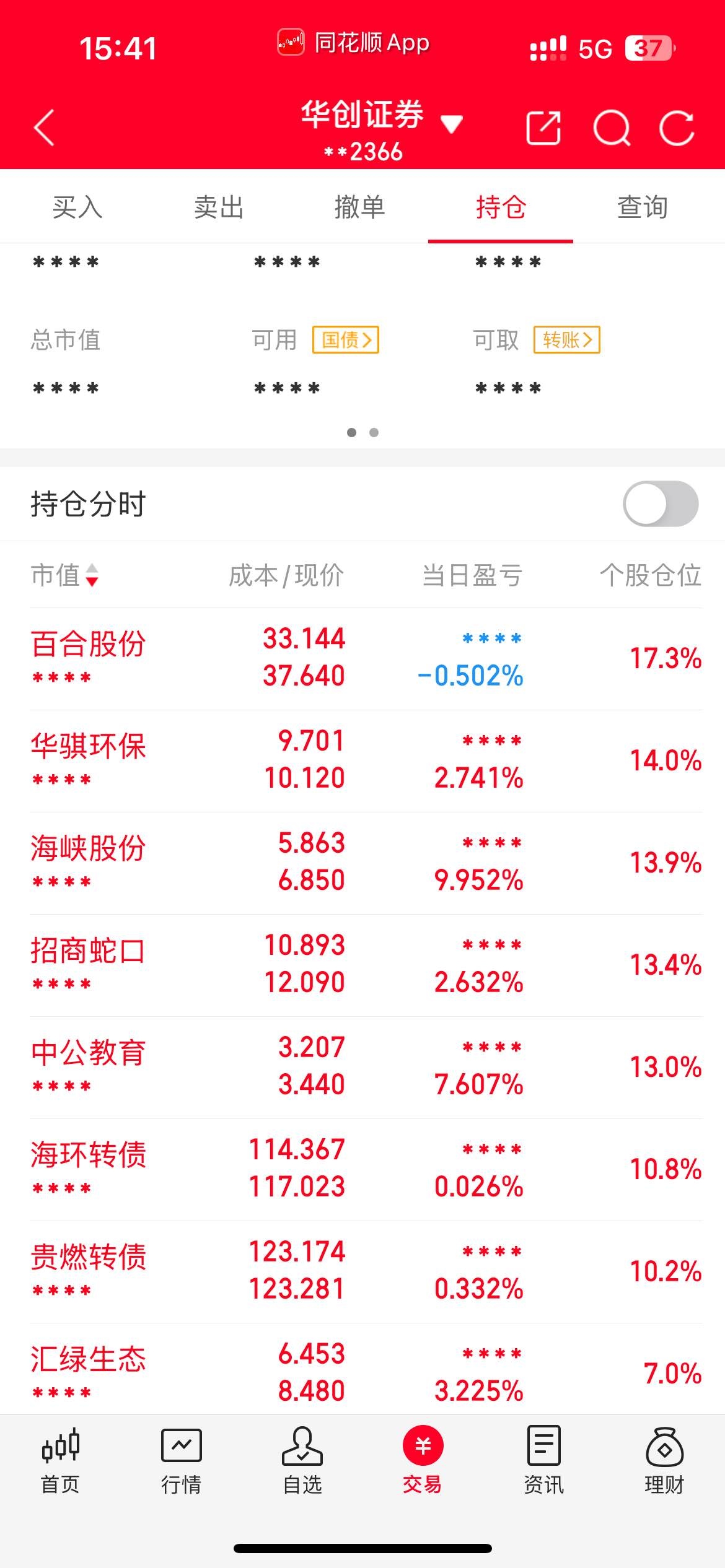
Task: Expand the 华创证券 account dropdown
Action: (452, 124)
